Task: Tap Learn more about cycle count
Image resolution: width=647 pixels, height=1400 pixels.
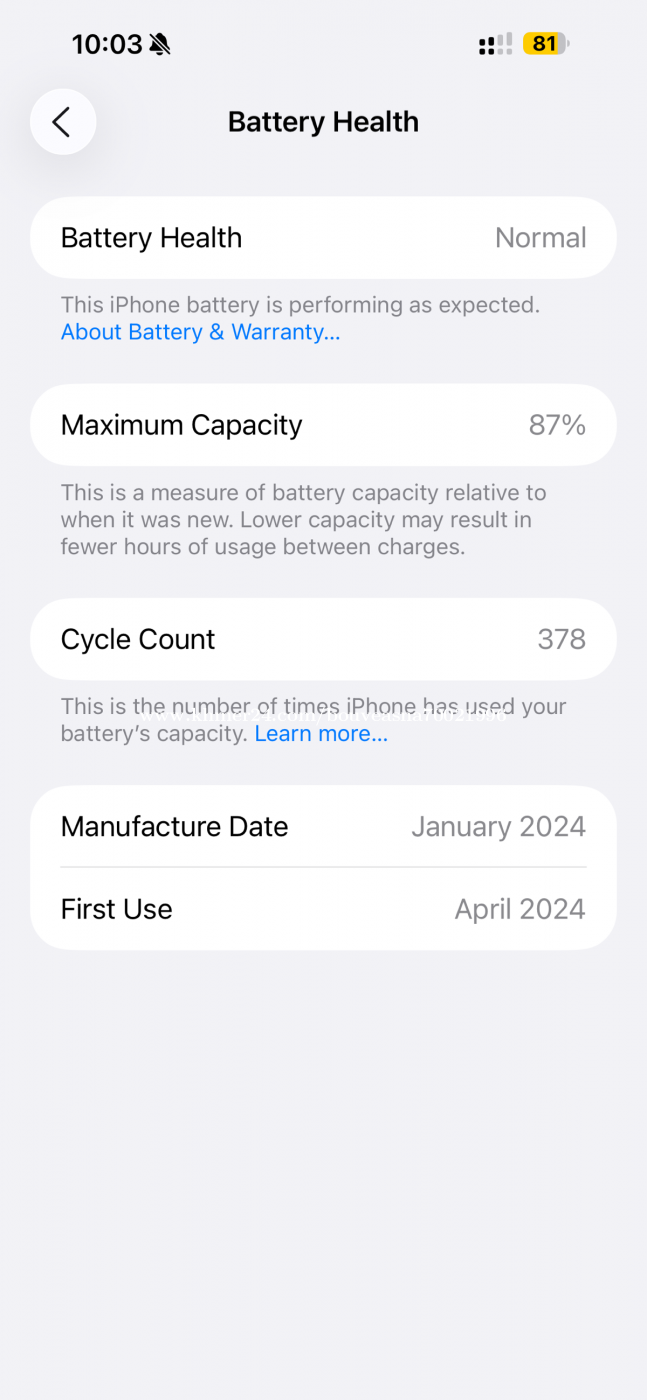Action: (321, 734)
